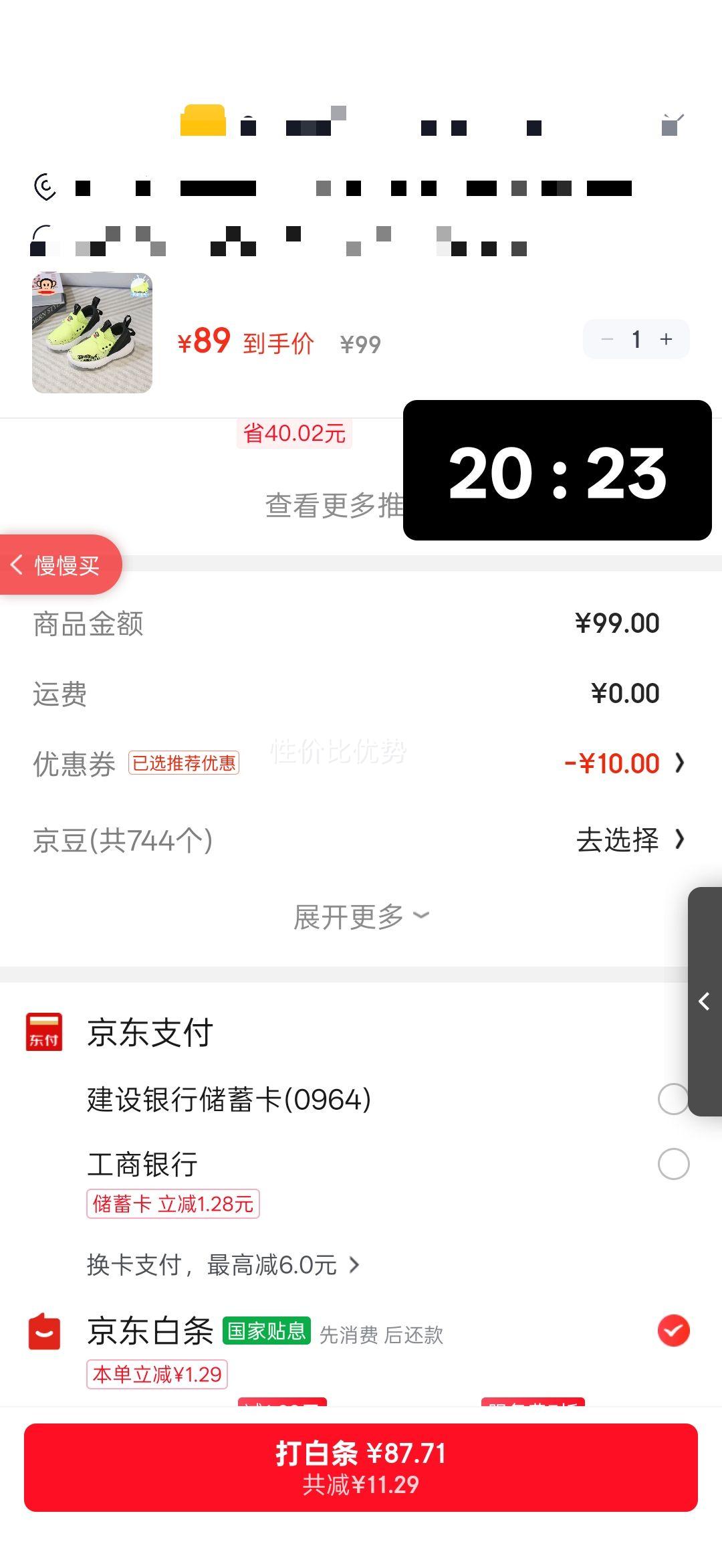Image resolution: width=722 pixels, height=1568 pixels.
Task: Open coupon details via 优惠券 chevron
Action: coord(681,763)
